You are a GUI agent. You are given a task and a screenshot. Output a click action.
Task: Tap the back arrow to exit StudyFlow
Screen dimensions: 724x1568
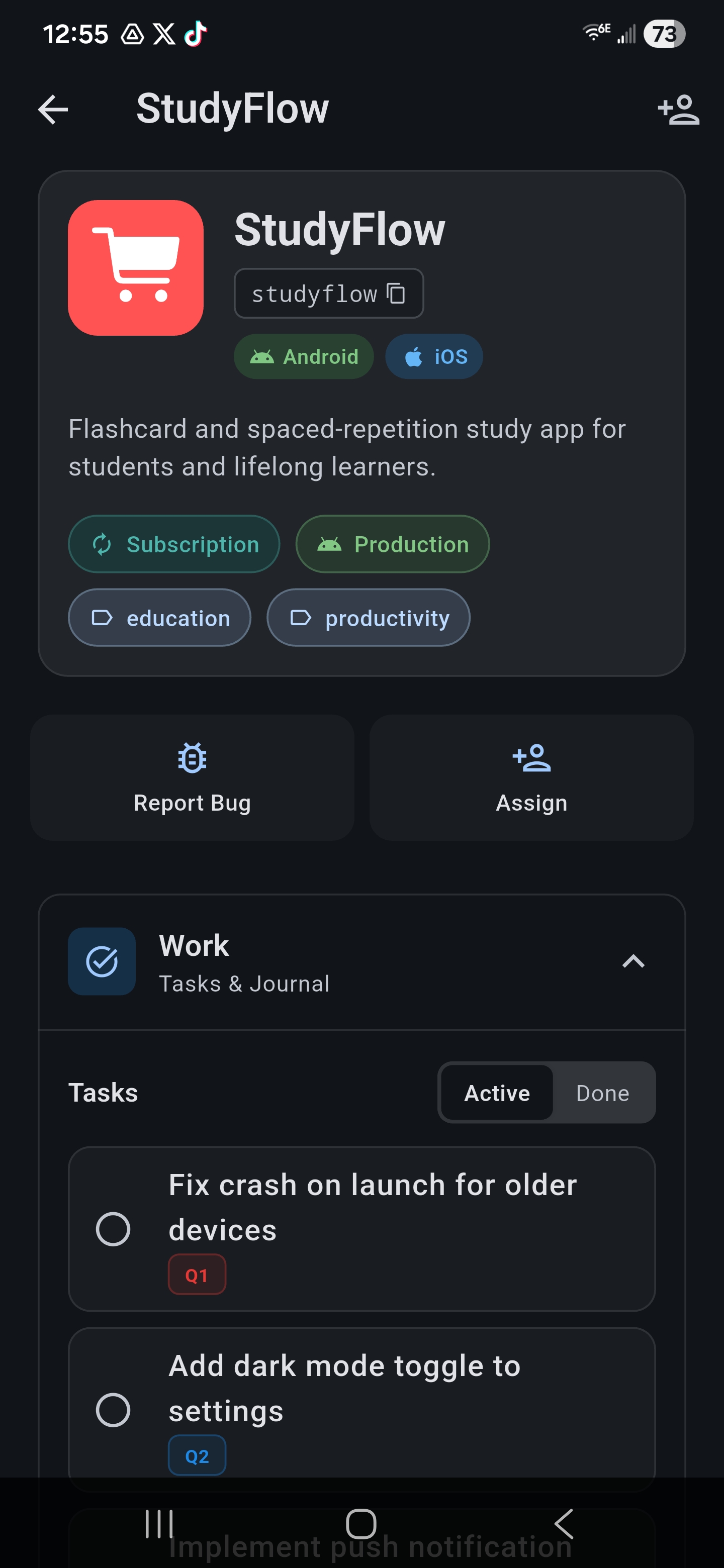point(53,109)
